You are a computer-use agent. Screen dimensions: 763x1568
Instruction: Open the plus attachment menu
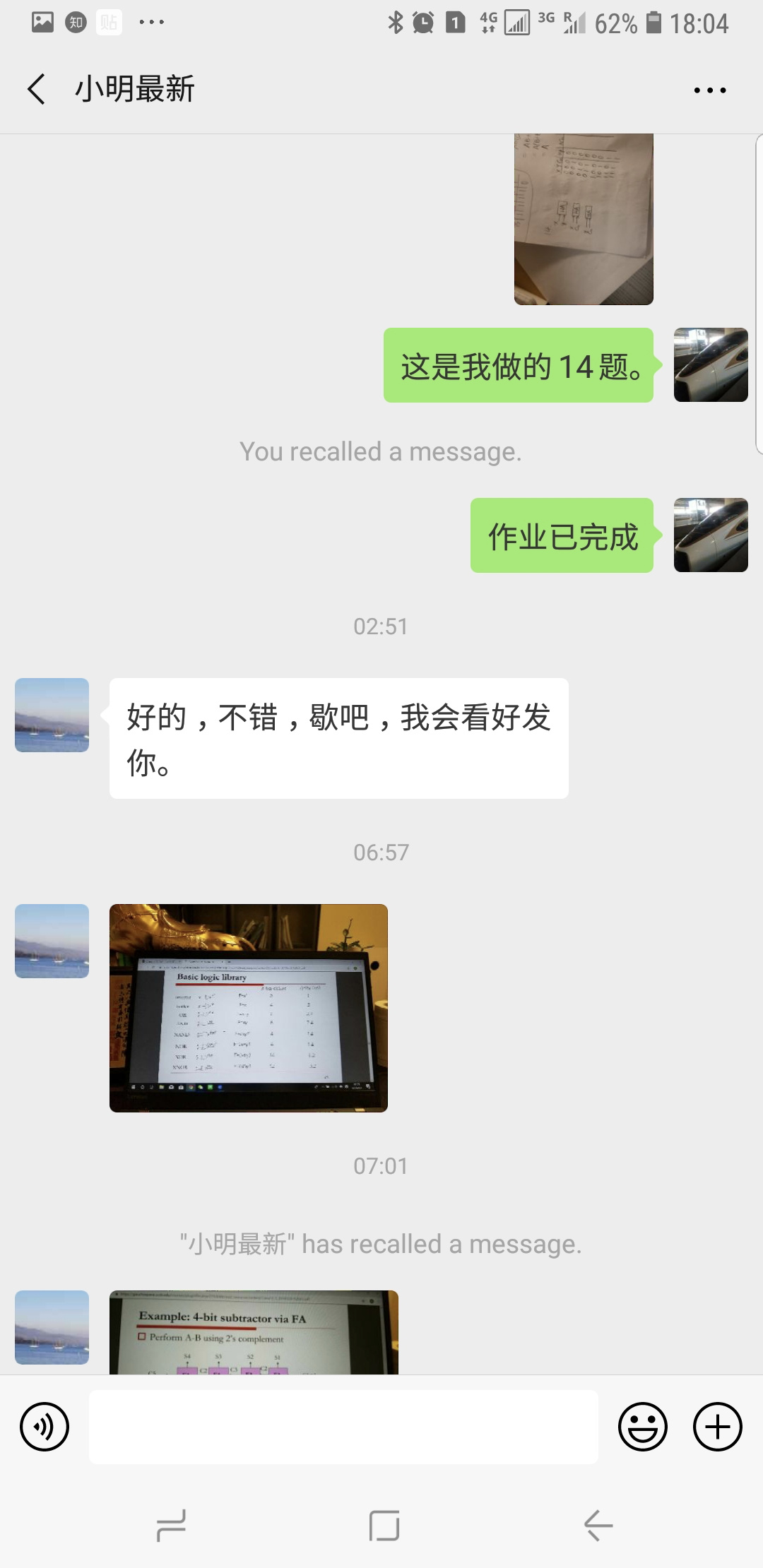coord(717,1427)
